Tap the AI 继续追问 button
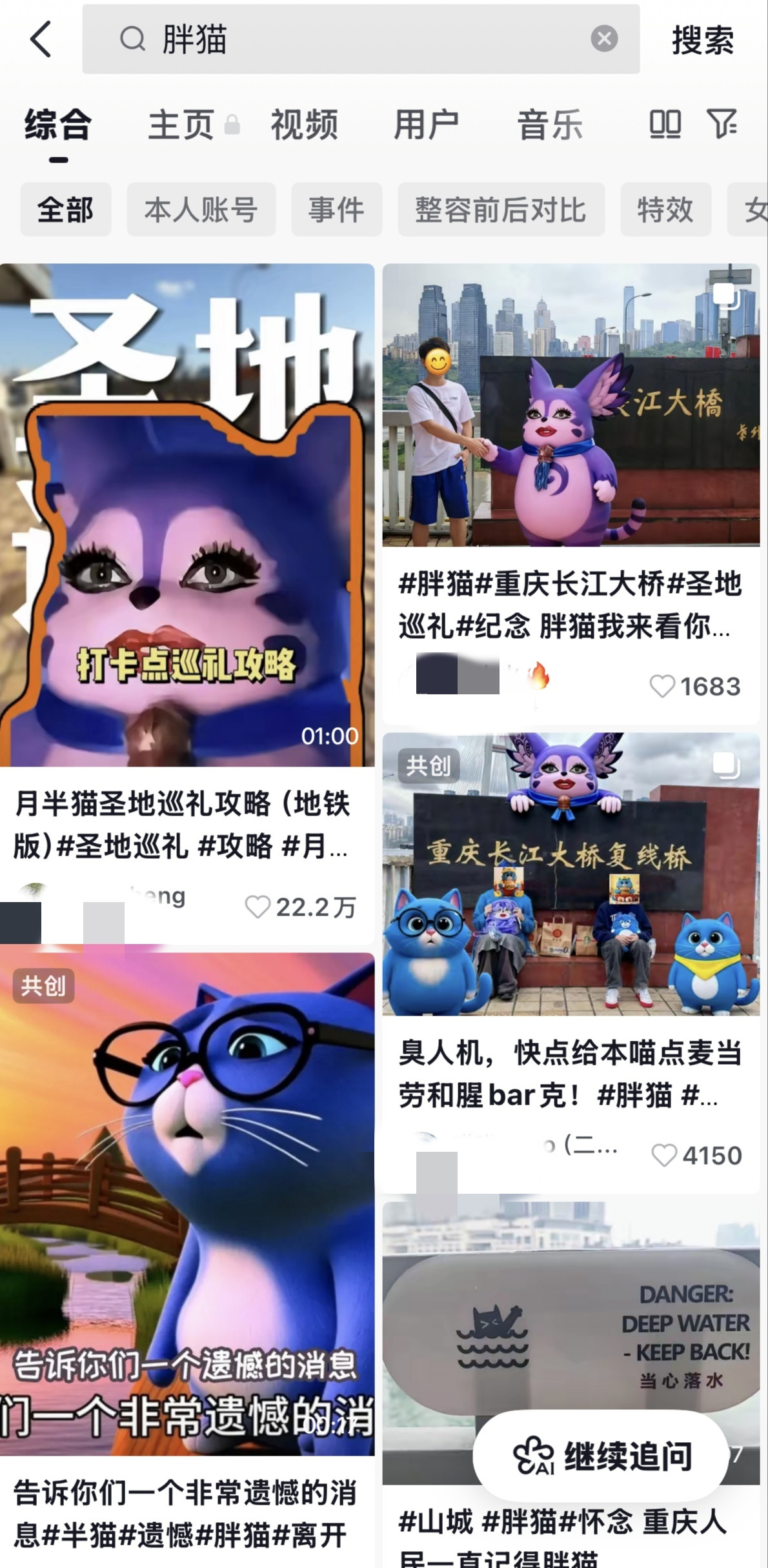The image size is (768, 1568). pyautogui.click(x=601, y=1456)
